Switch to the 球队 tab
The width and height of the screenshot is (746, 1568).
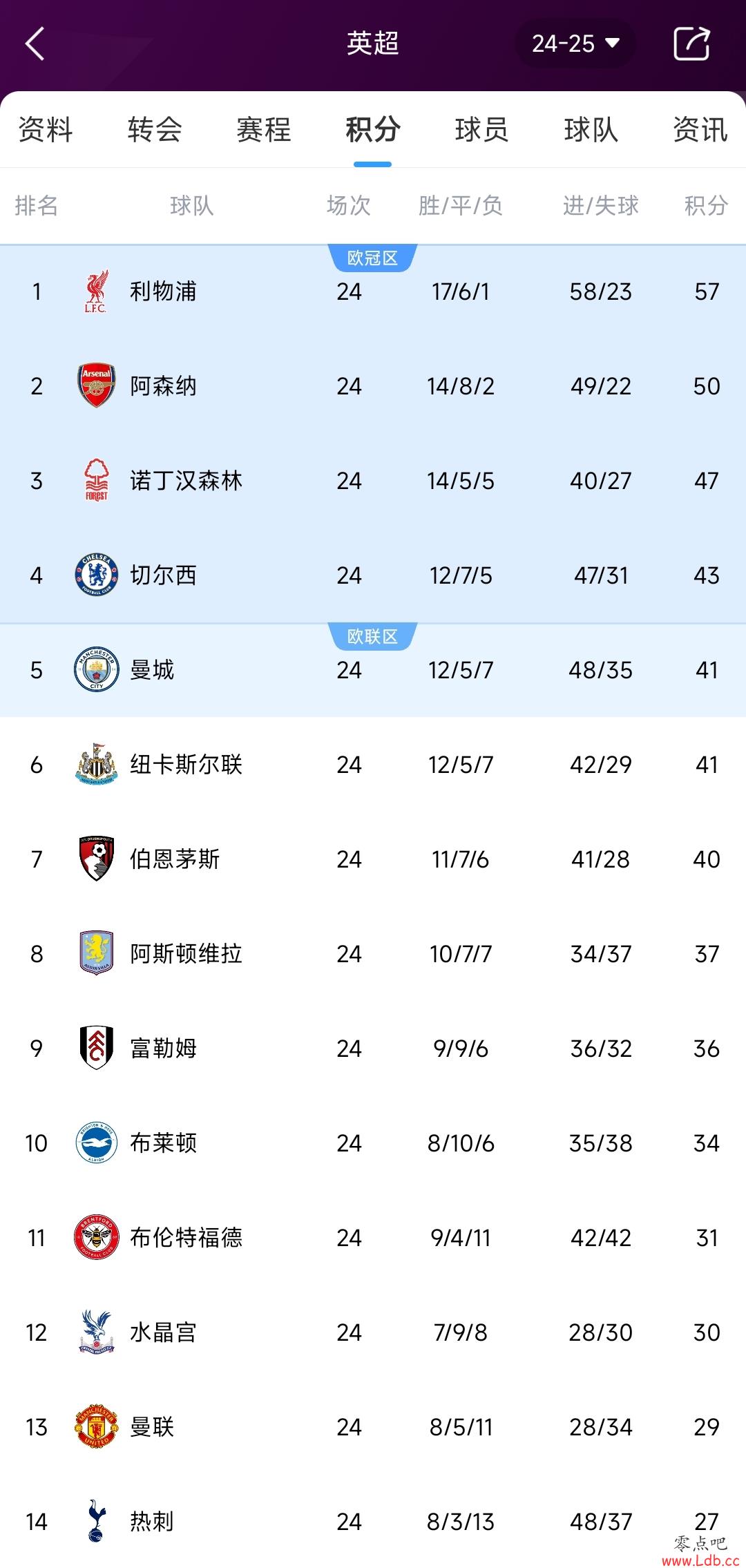(591, 129)
